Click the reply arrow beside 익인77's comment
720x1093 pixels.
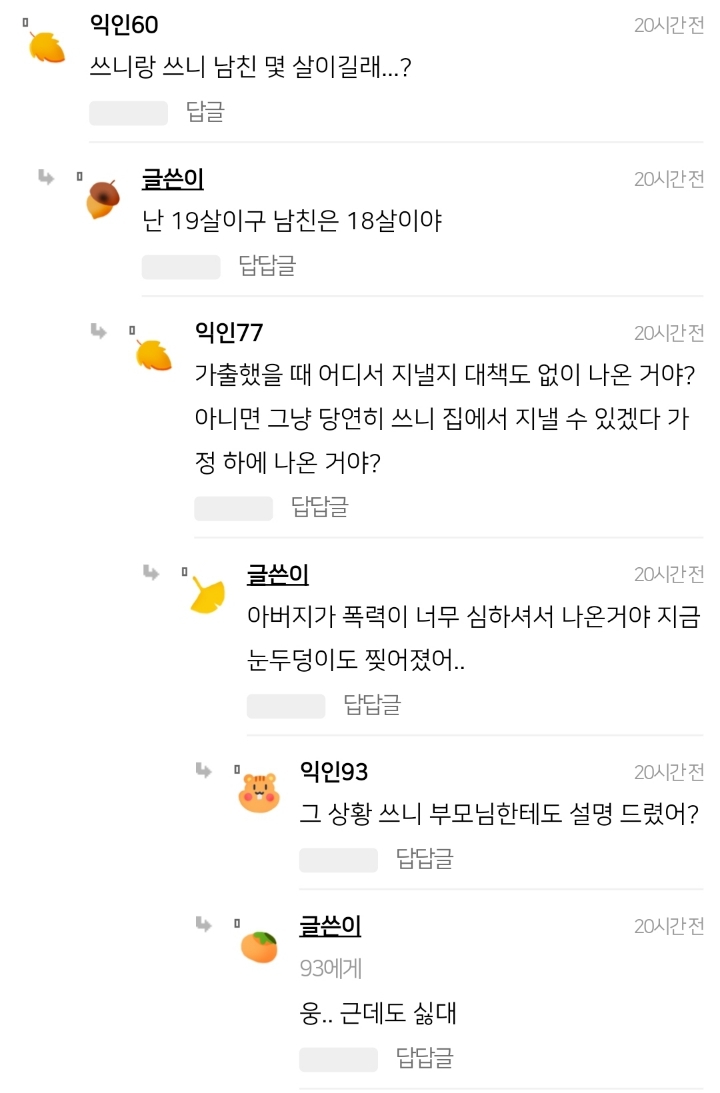pos(100,333)
